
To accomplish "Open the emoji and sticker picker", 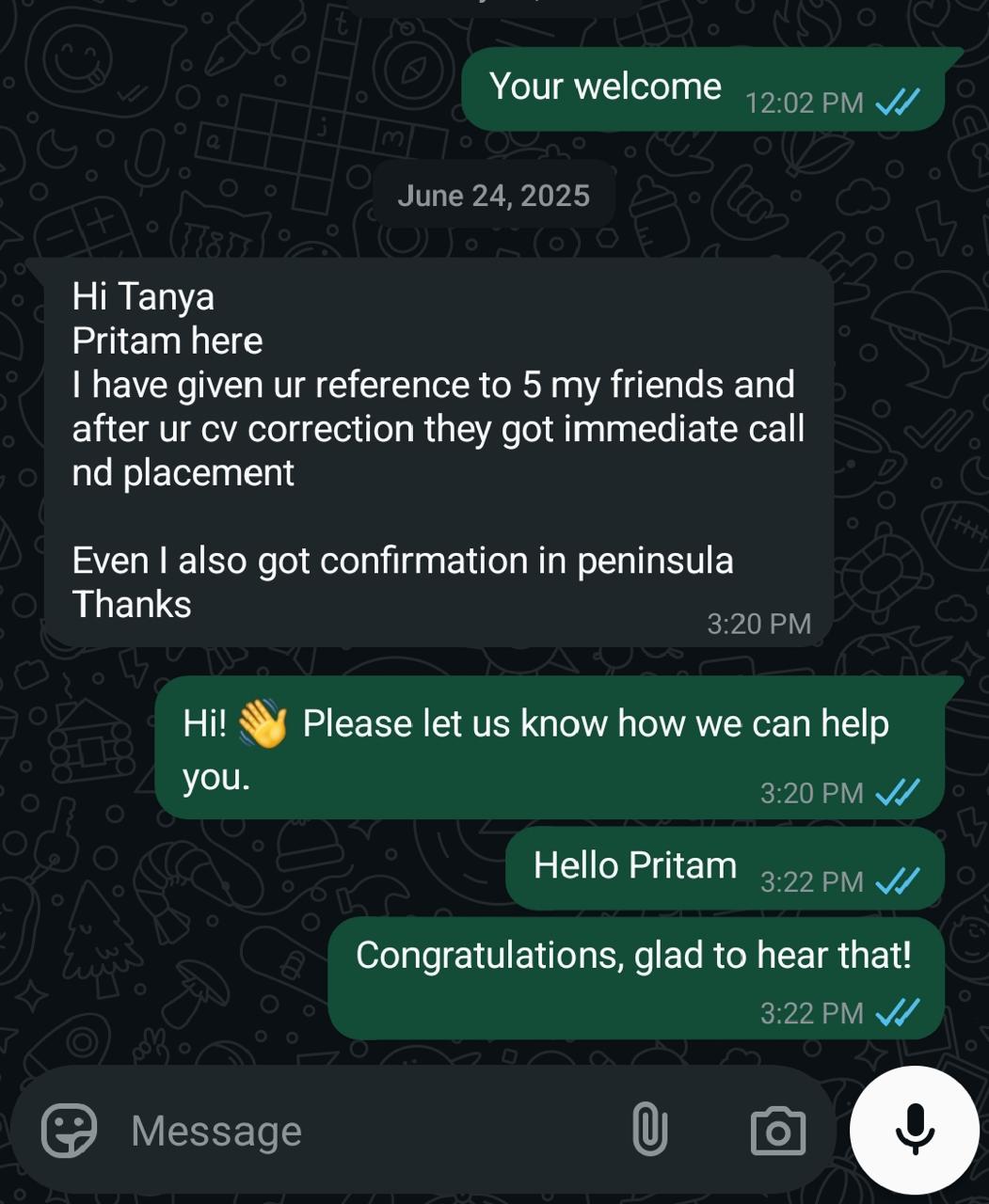I will [x=69, y=1131].
